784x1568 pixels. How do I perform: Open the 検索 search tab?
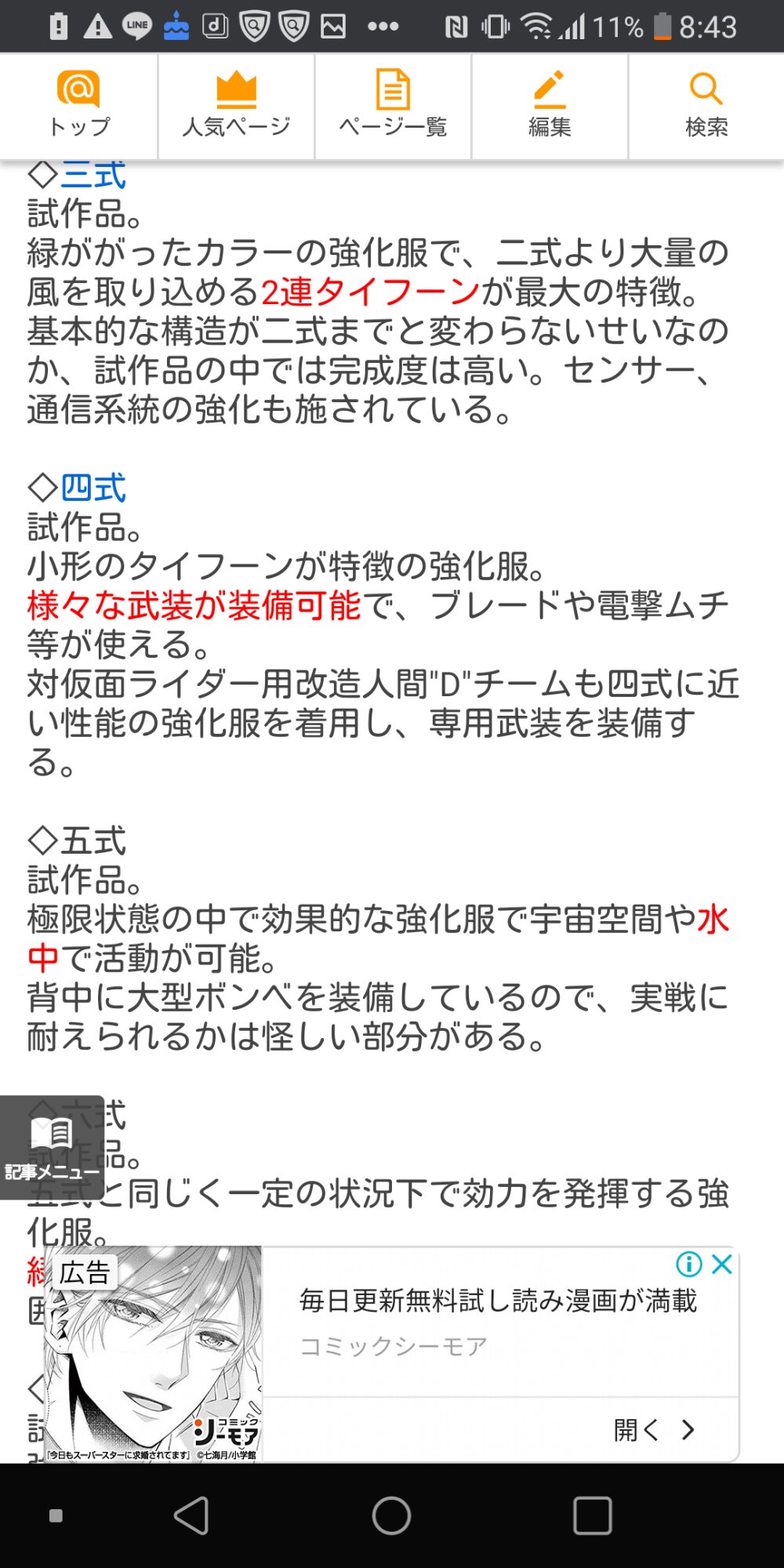[706, 106]
